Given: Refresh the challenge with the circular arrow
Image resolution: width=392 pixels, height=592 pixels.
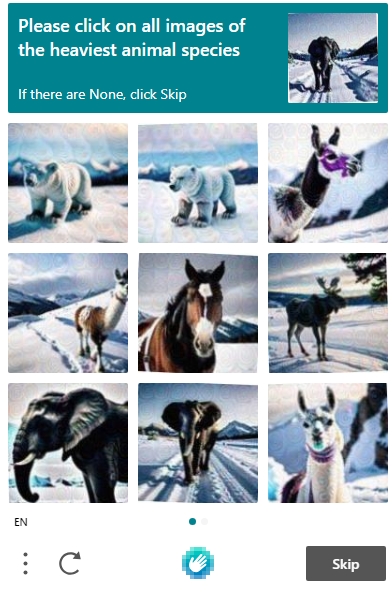Looking at the screenshot, I should (x=70, y=563).
